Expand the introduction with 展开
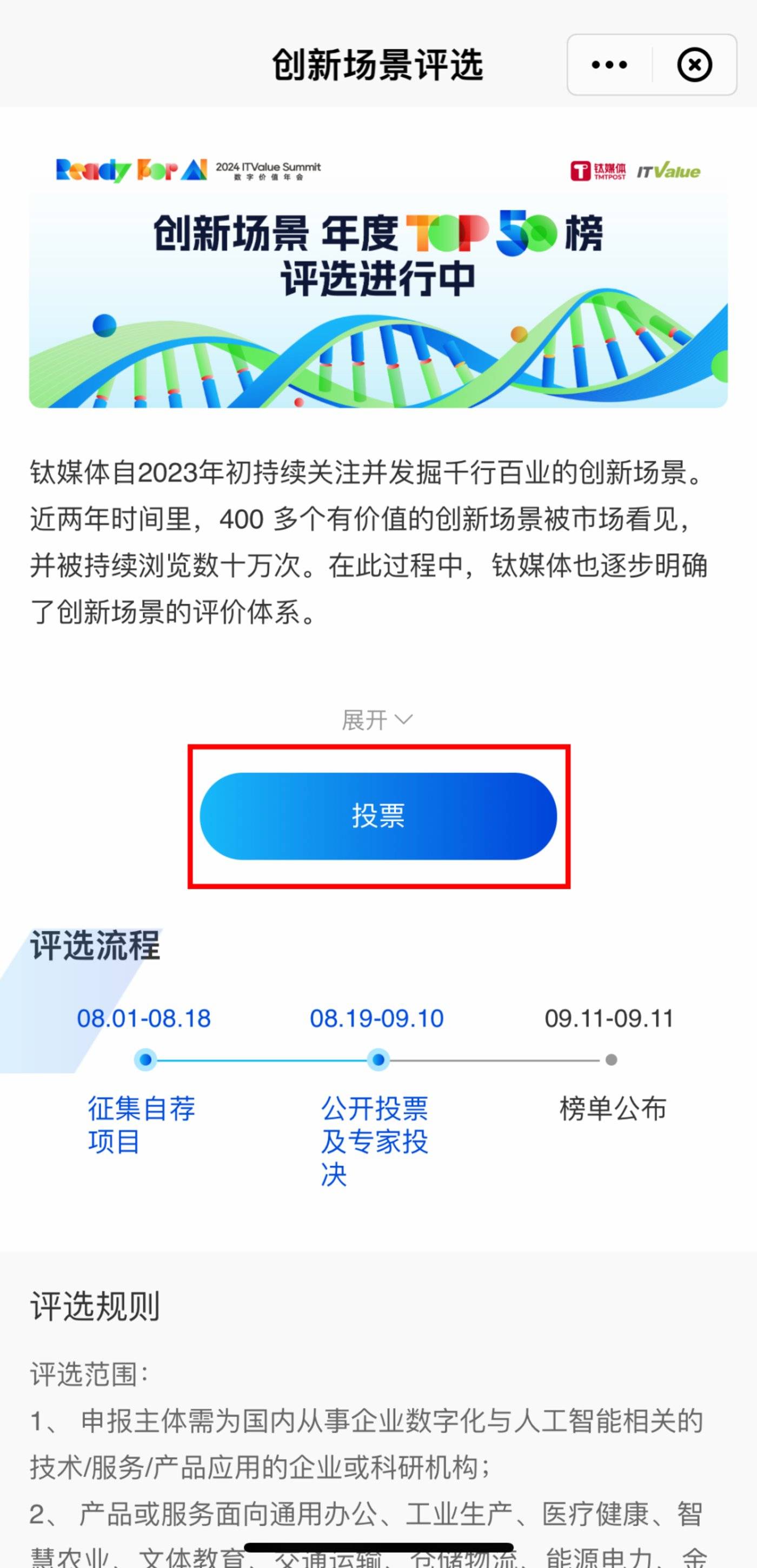This screenshot has width=757, height=1568. click(377, 720)
